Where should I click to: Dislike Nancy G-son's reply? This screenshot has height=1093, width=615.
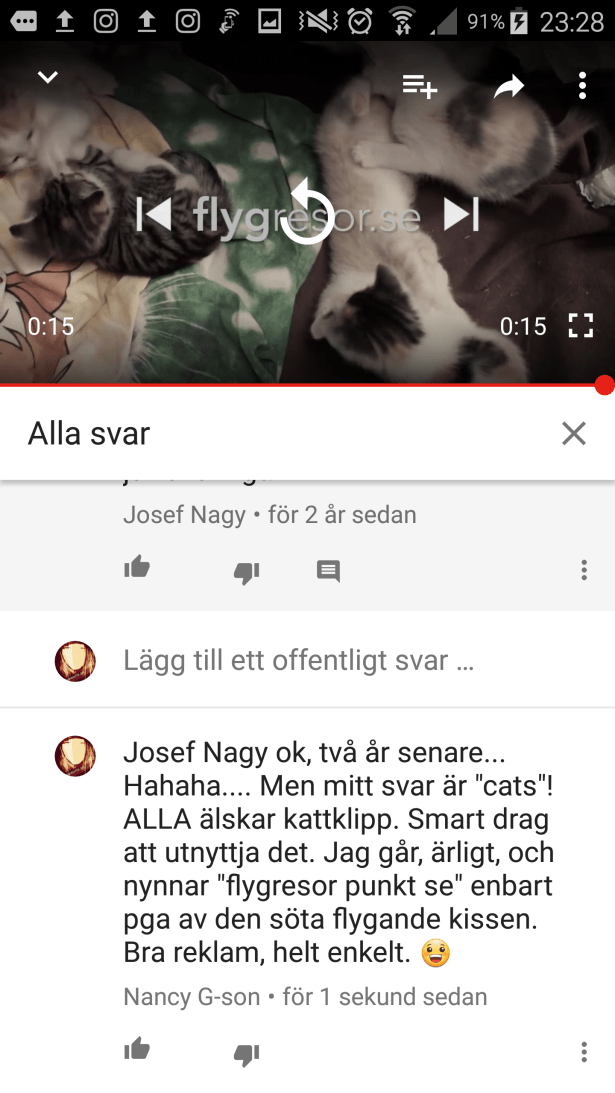246,1053
